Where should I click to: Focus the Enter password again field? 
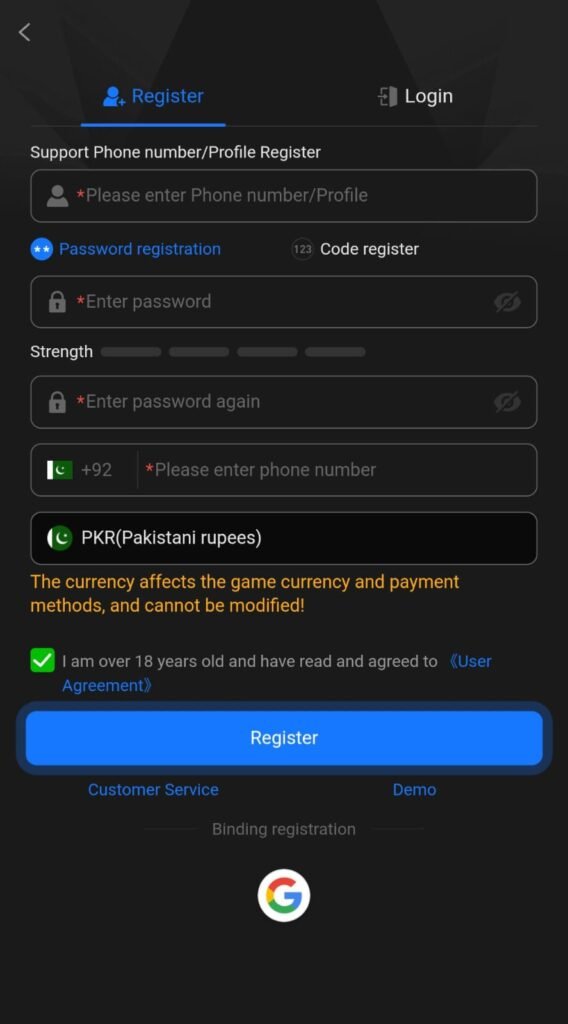pyautogui.click(x=284, y=402)
